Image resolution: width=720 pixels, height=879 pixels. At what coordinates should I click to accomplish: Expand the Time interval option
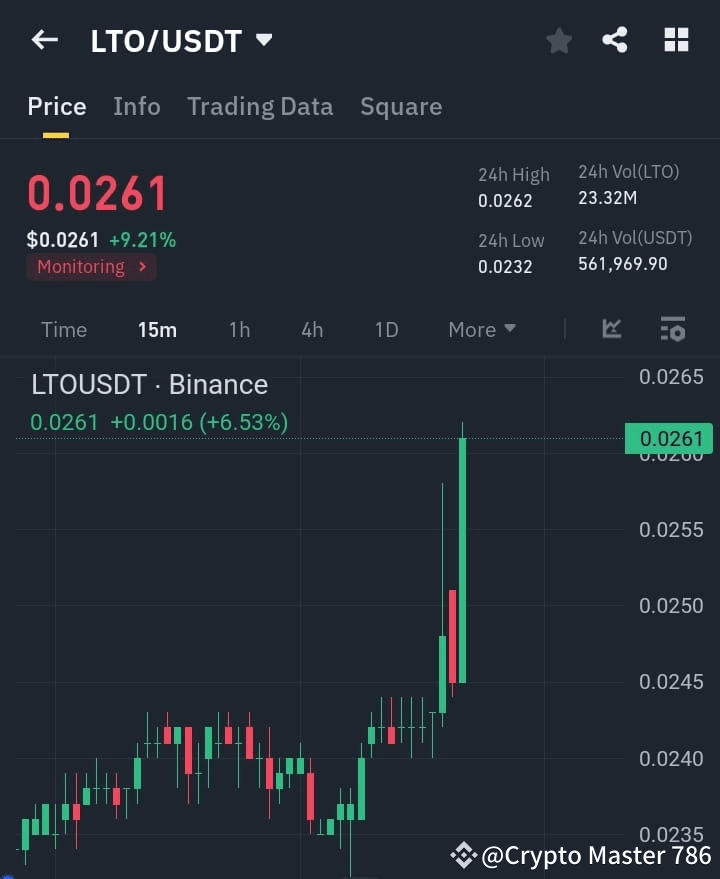coord(64,329)
